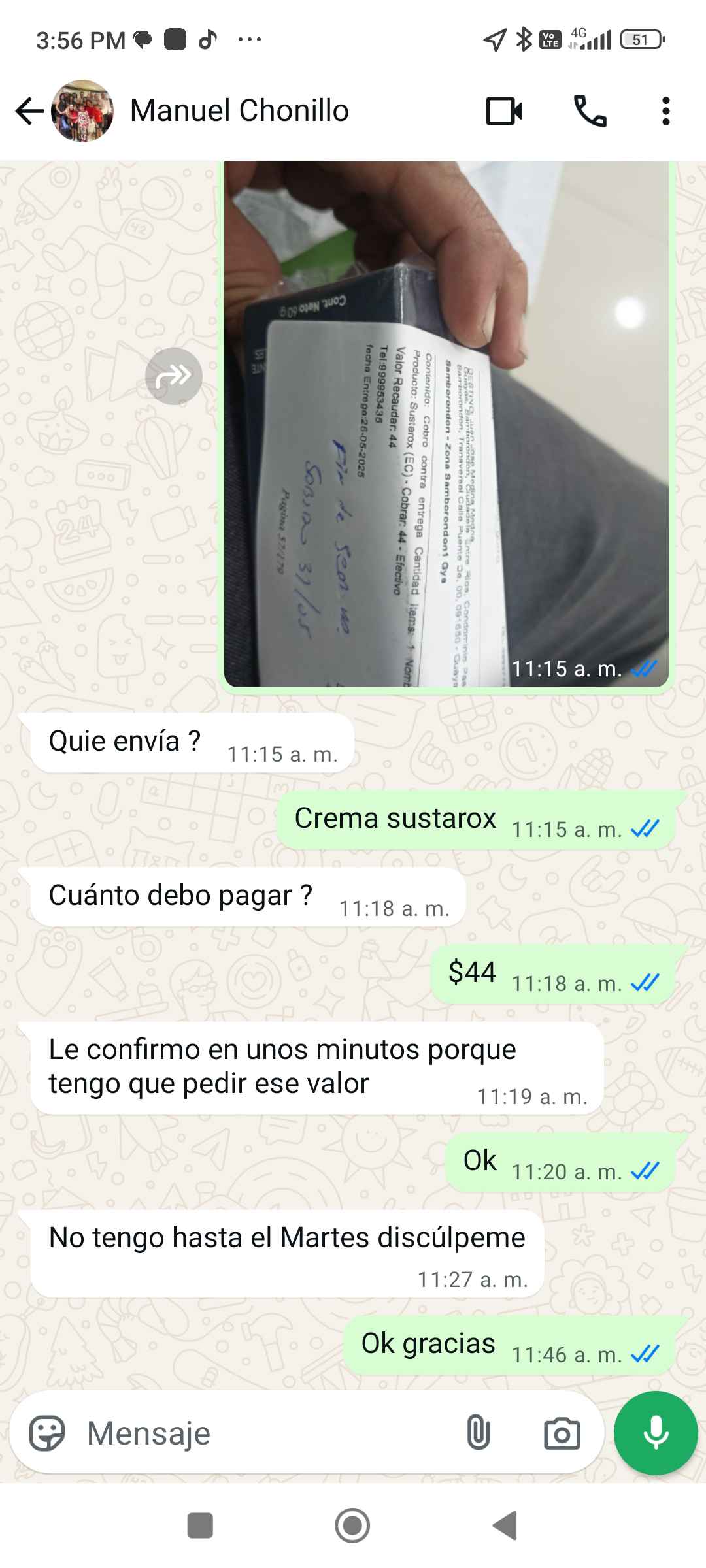Viewport: 706px width, 1568px height.
Task: Open recent apps from the navigation bar
Action: pyautogui.click(x=200, y=1526)
